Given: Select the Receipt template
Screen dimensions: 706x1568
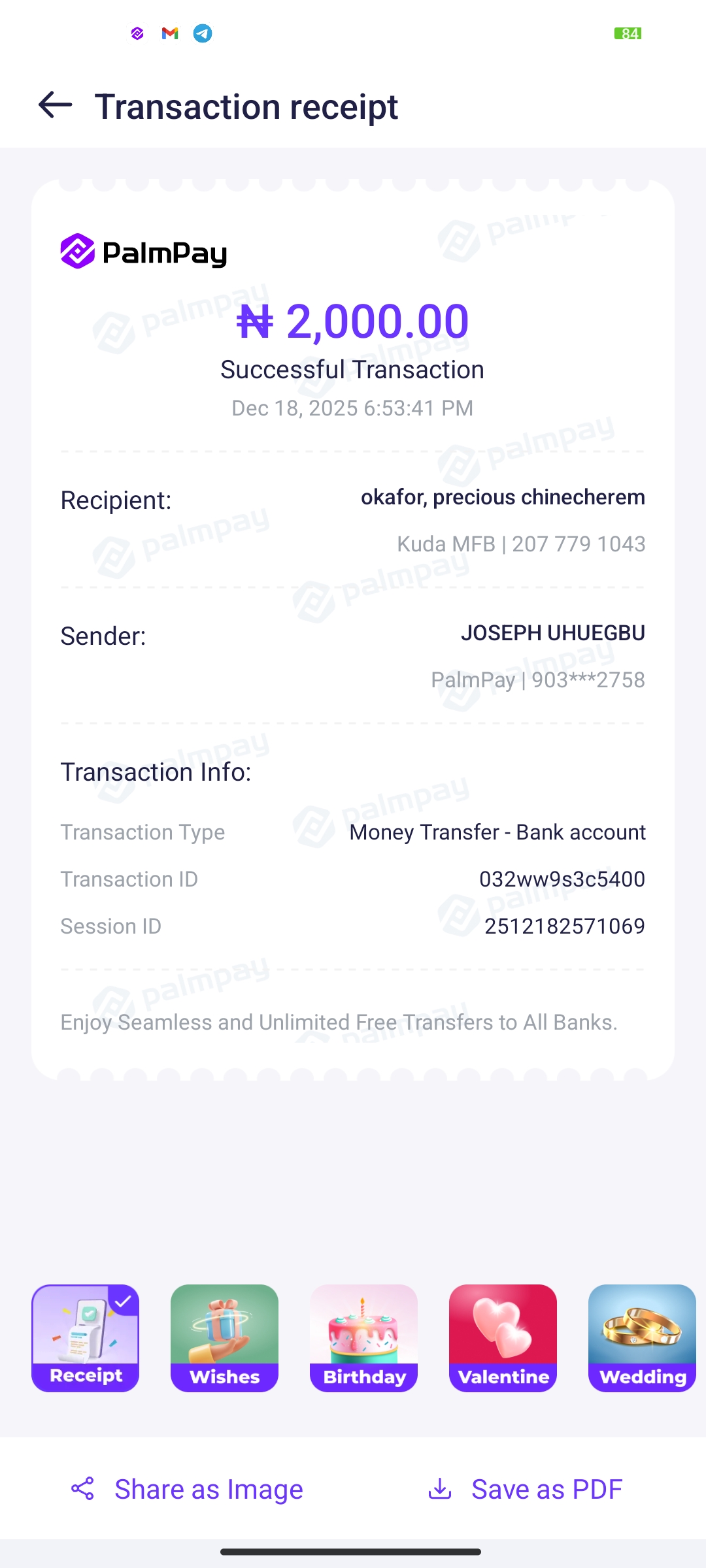Looking at the screenshot, I should [x=86, y=1337].
